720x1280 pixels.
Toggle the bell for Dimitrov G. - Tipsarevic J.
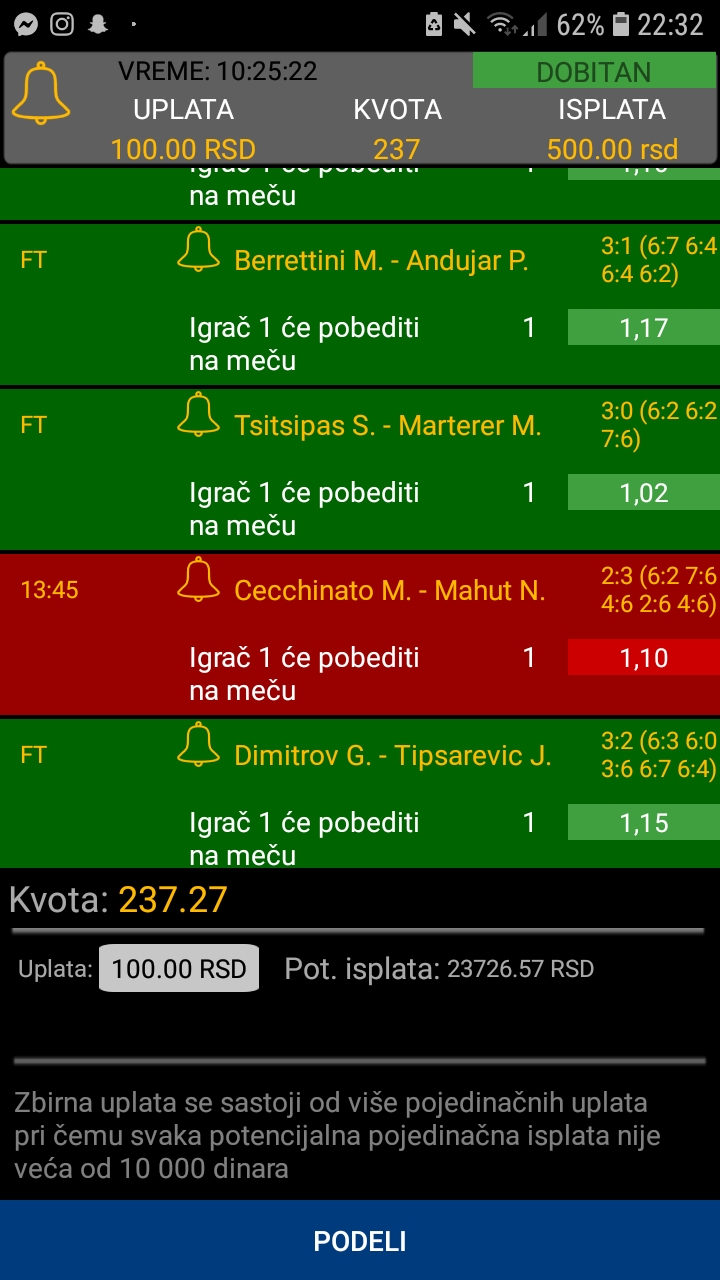(198, 745)
